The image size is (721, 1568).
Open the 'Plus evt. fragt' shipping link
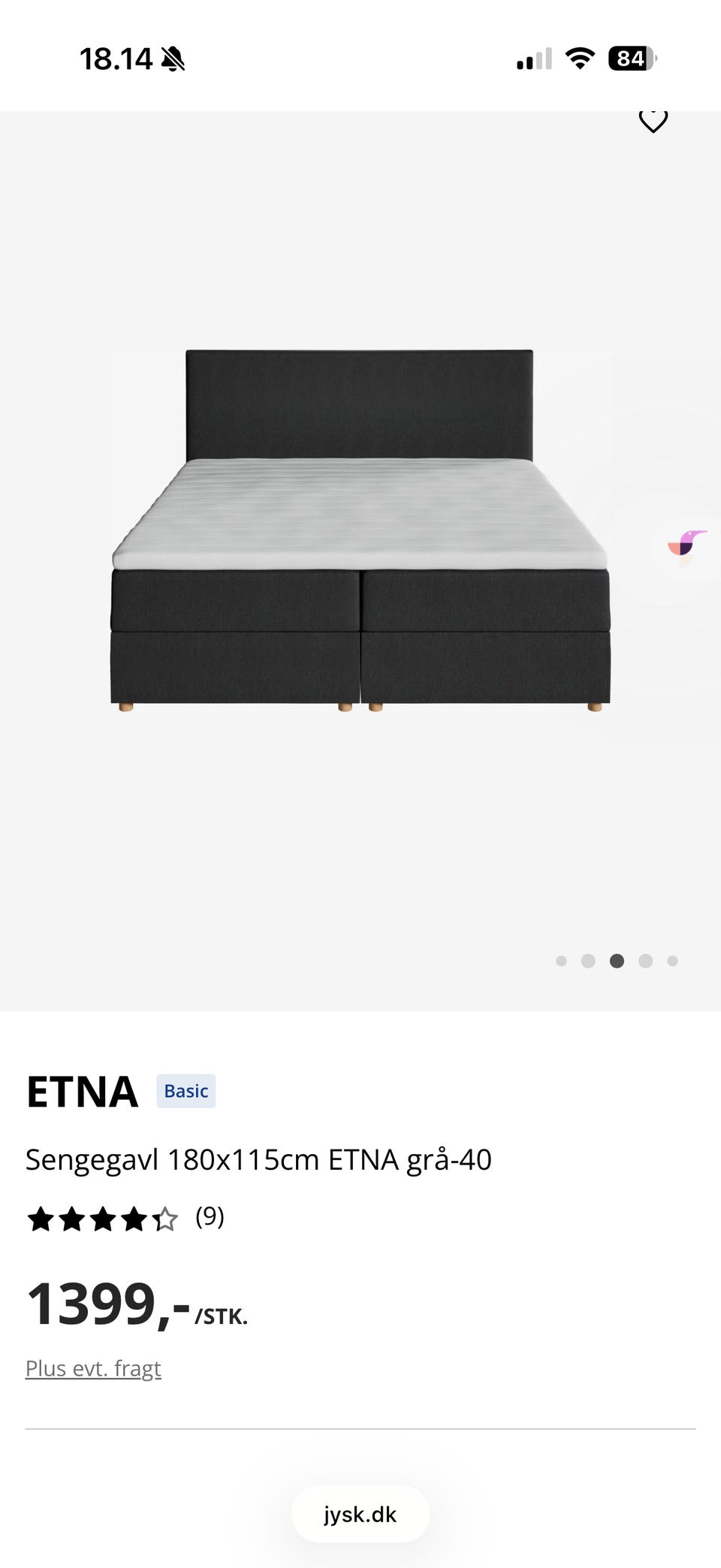tap(93, 1368)
